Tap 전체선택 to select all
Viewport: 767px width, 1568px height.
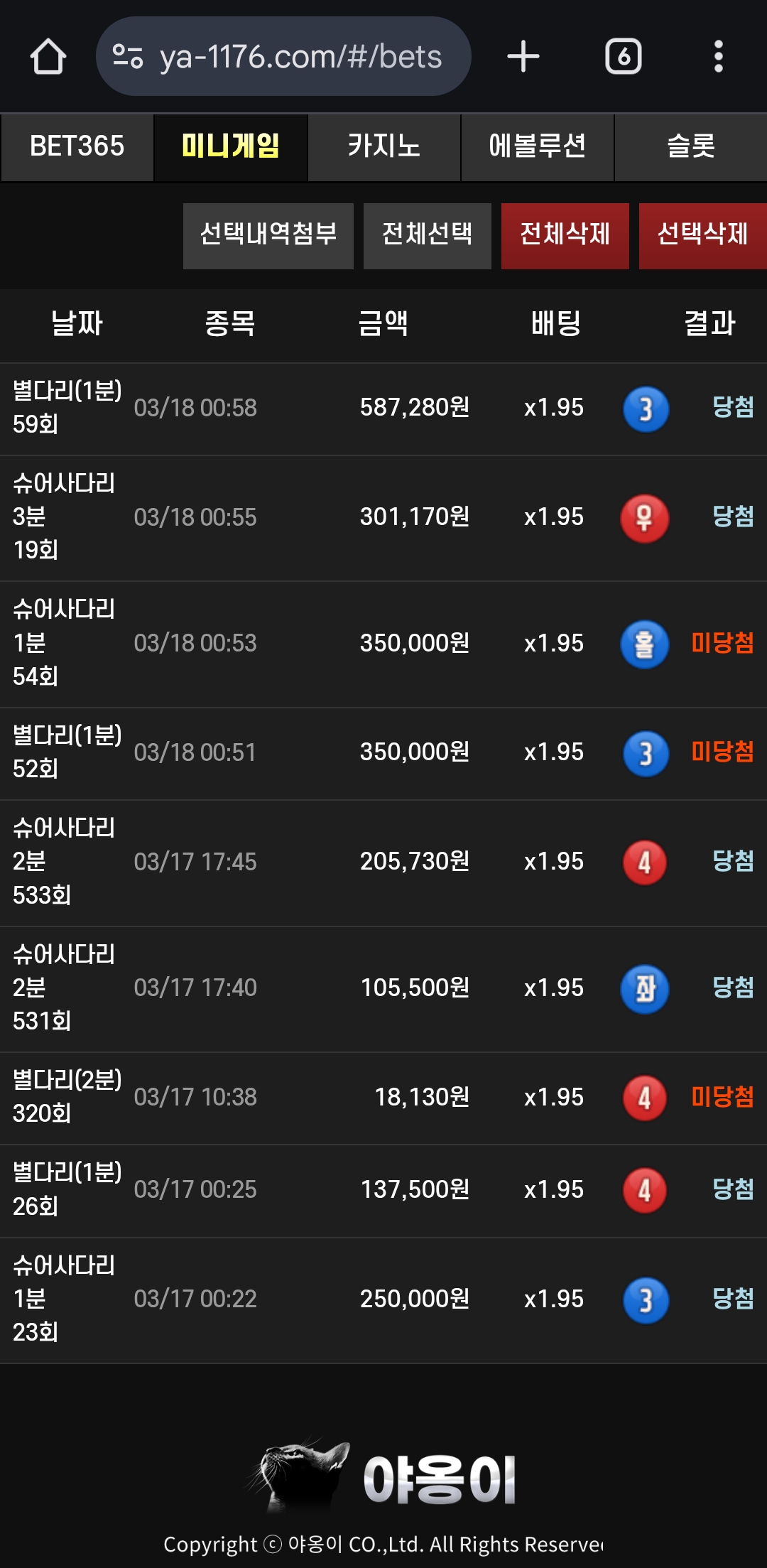tap(428, 236)
